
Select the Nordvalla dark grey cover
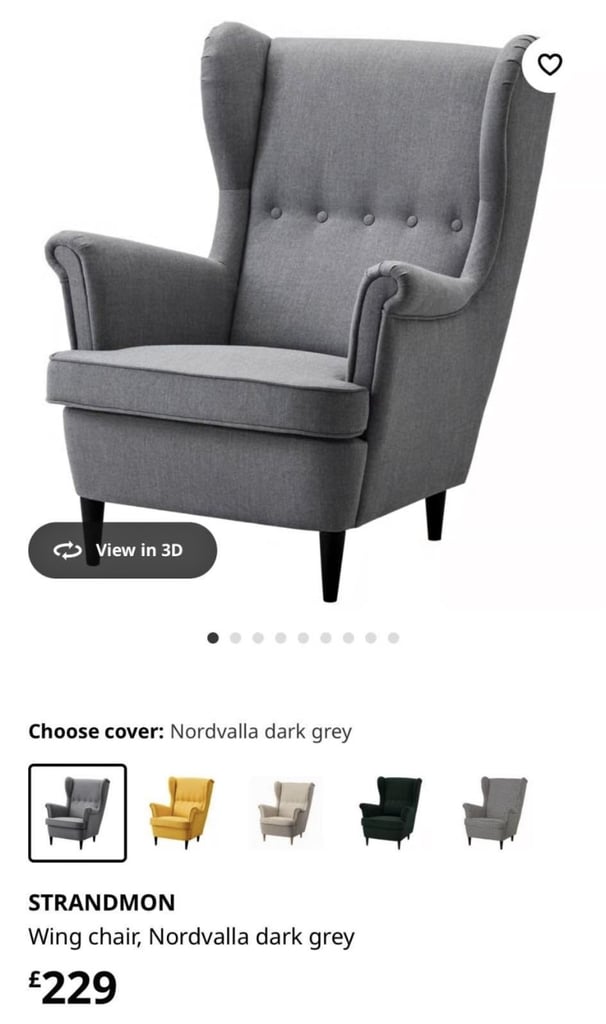tap(77, 813)
